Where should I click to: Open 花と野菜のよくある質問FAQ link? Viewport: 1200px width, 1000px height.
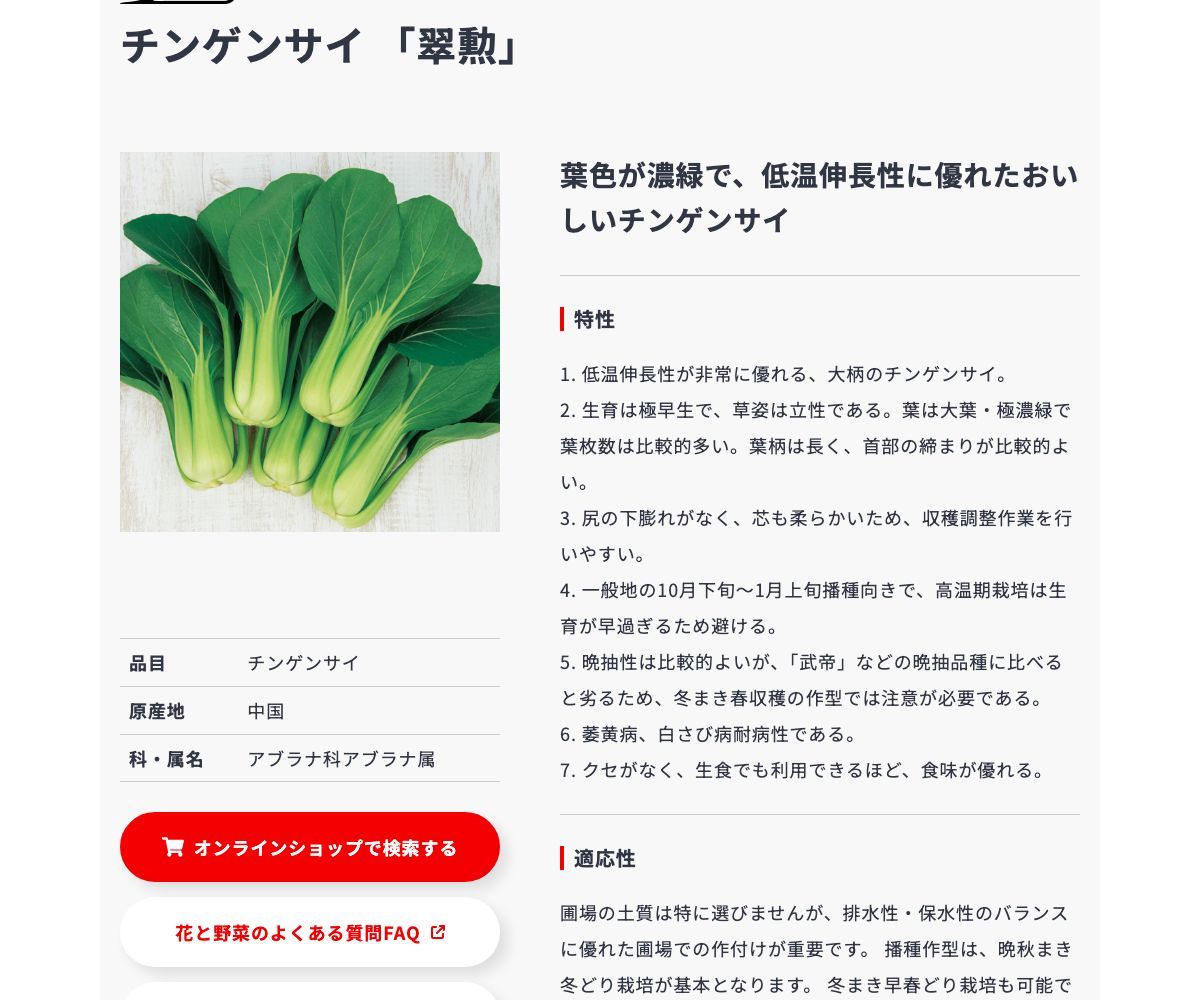[x=310, y=932]
